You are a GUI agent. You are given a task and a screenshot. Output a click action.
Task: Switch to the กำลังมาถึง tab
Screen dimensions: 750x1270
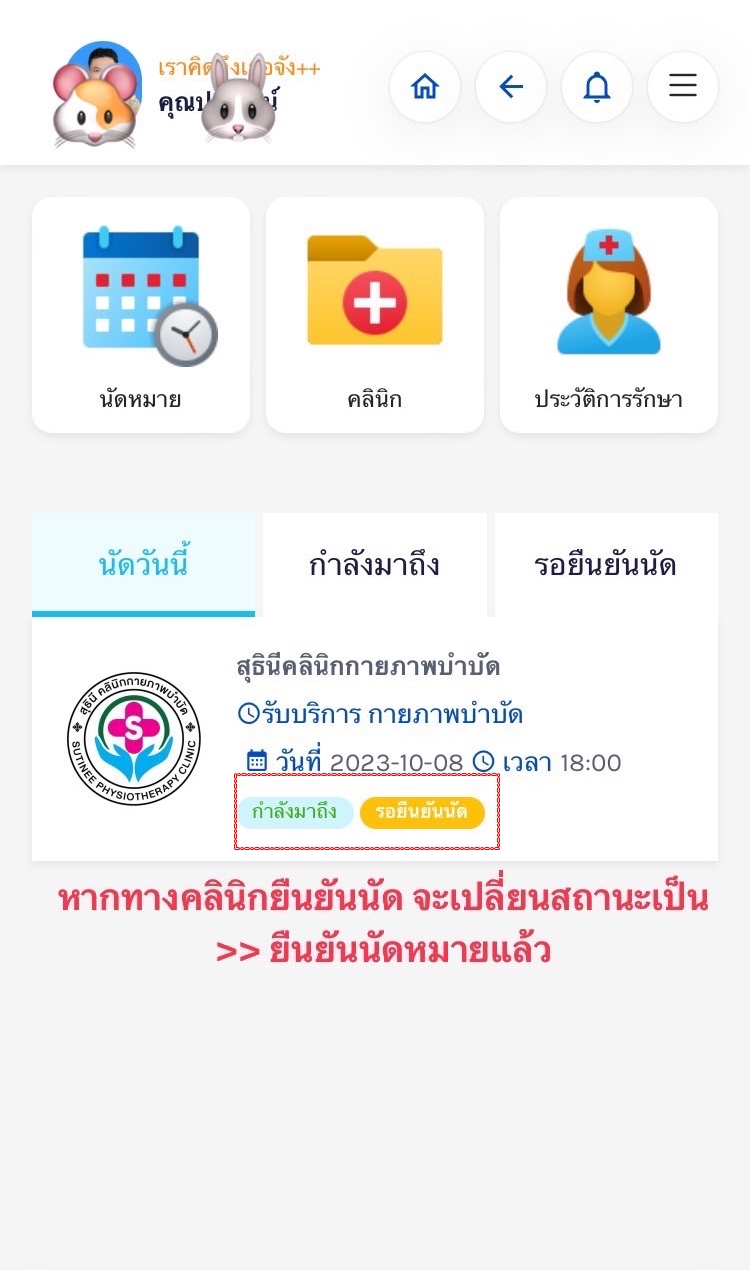point(375,565)
